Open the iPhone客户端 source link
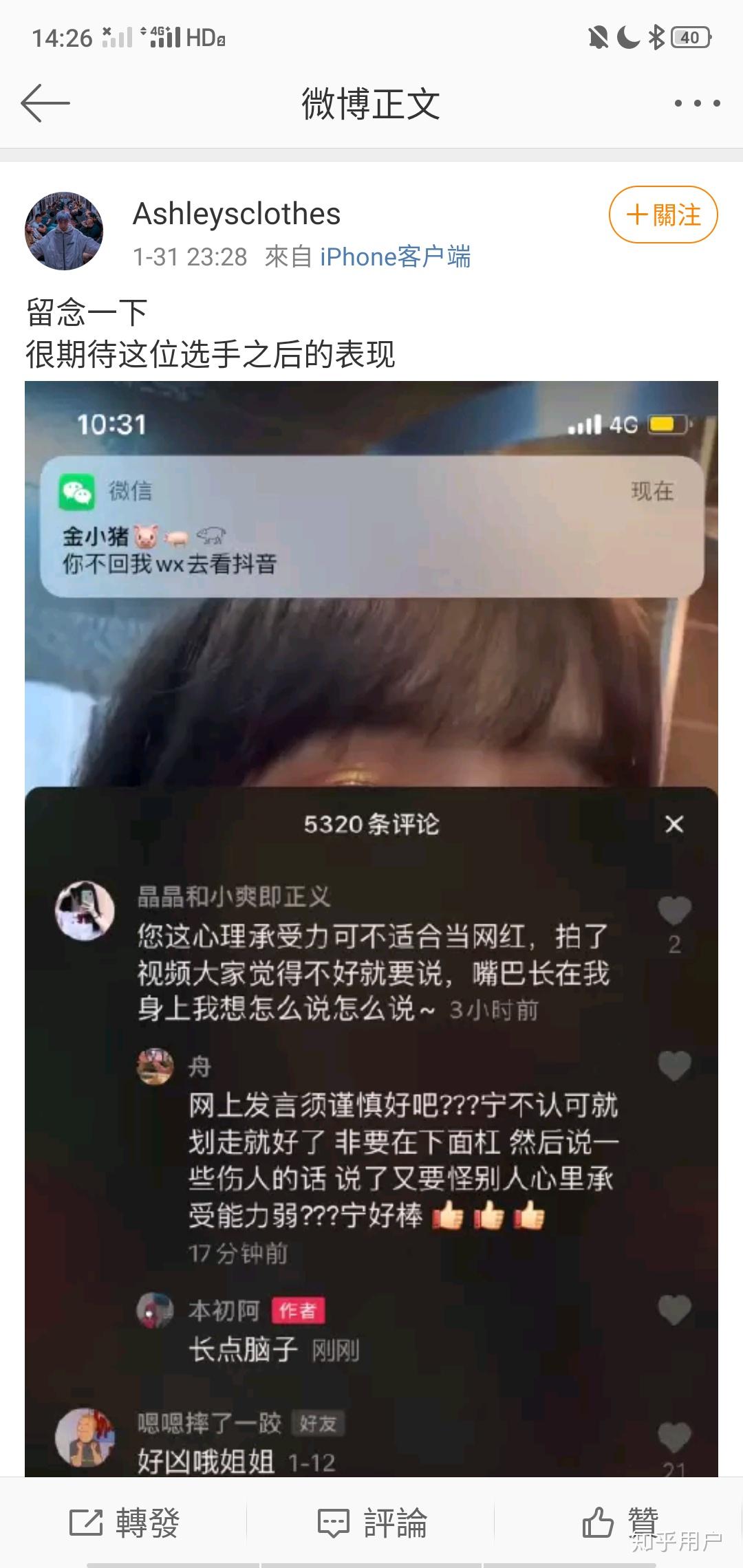The width and height of the screenshot is (743, 1568). [x=395, y=257]
